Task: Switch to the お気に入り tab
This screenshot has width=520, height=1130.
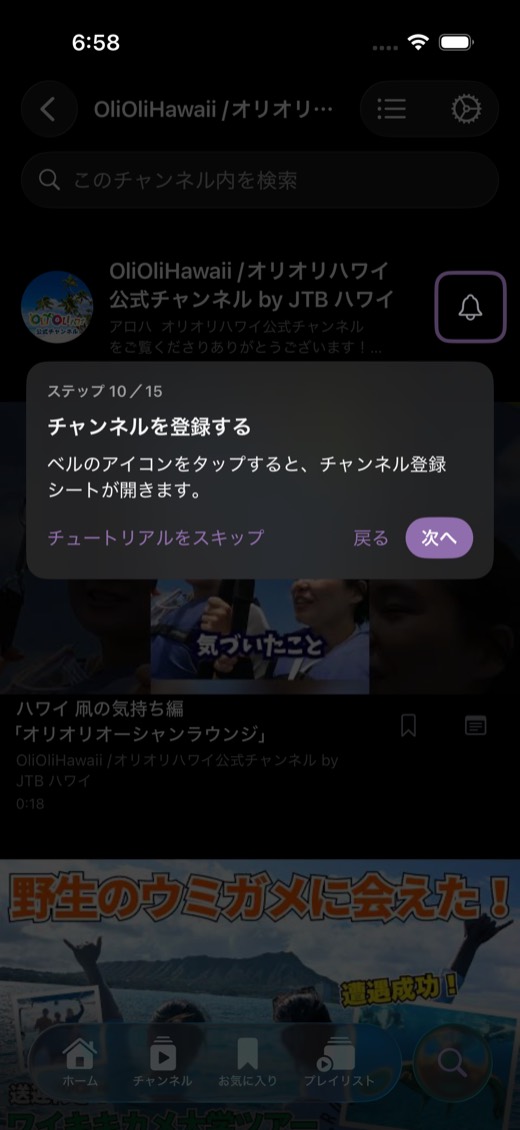Action: pos(247,1063)
